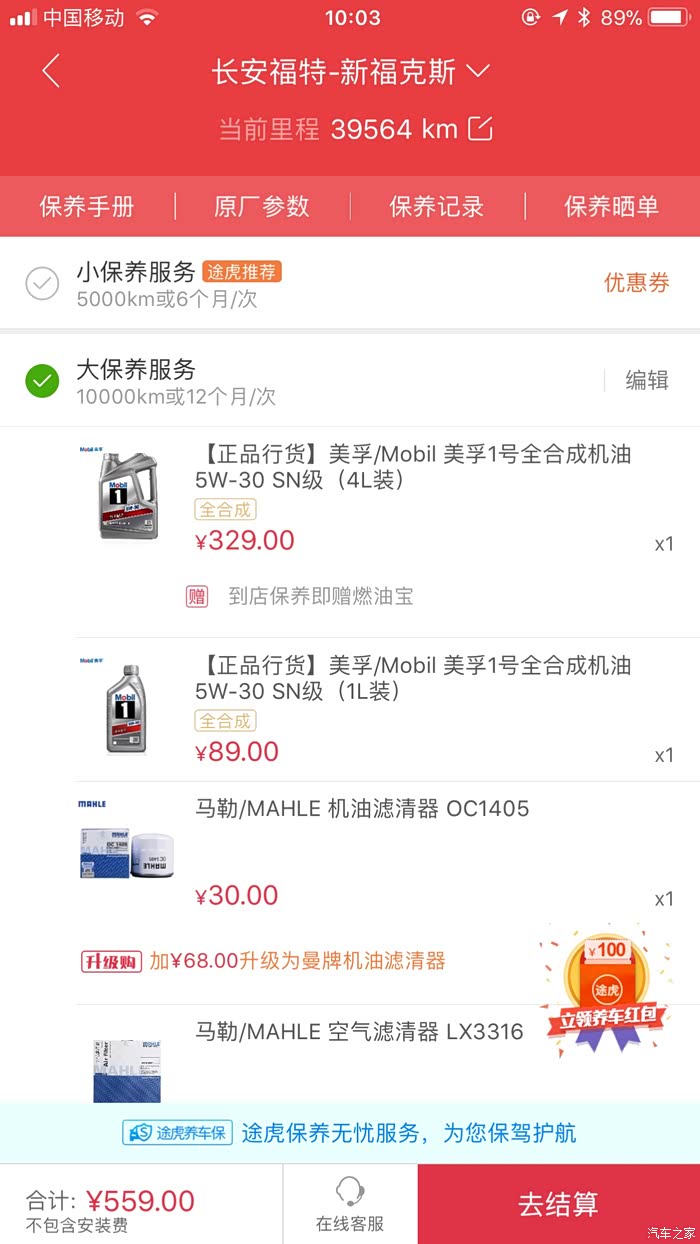Viewport: 700px width, 1244px height.
Task: Open the 保养手册 tab
Action: [87, 207]
